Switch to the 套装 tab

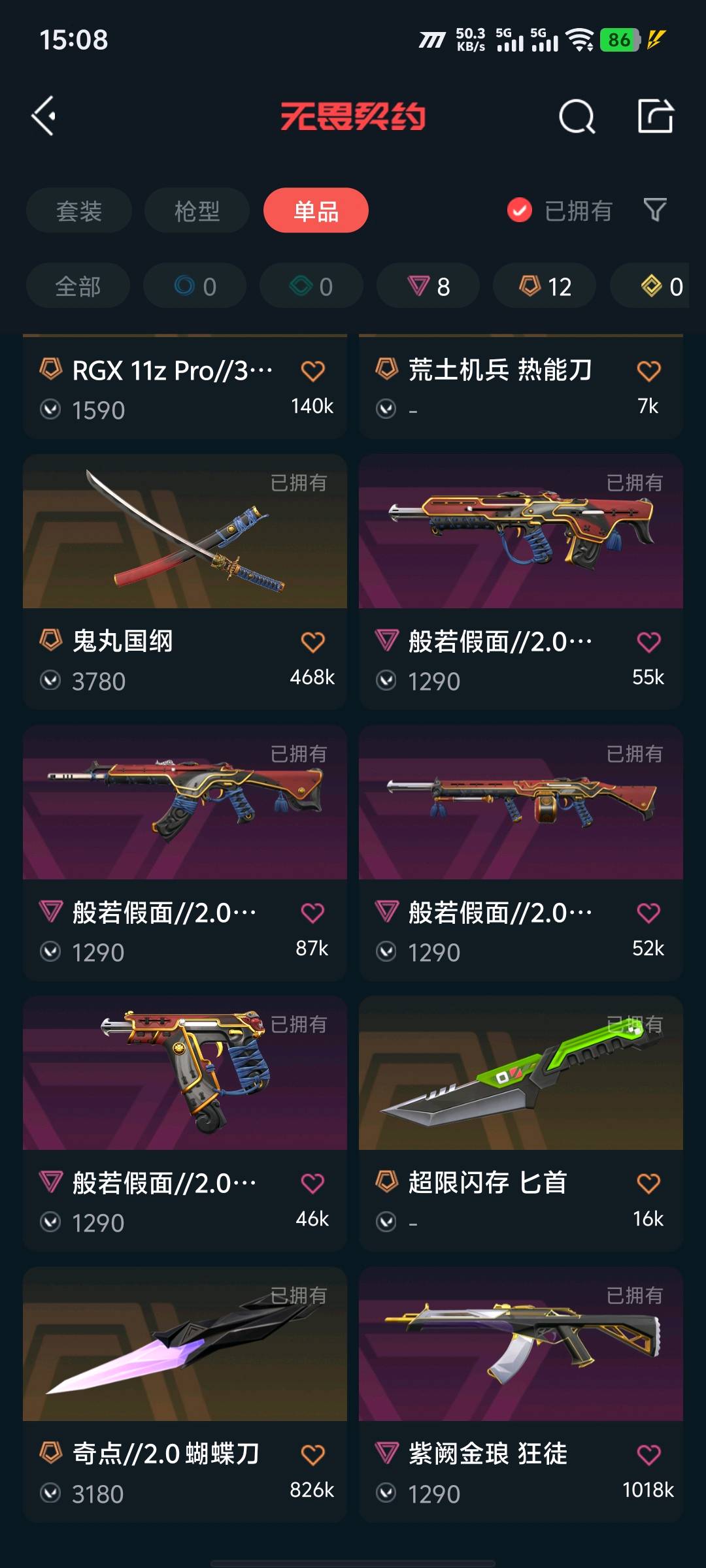pos(79,210)
